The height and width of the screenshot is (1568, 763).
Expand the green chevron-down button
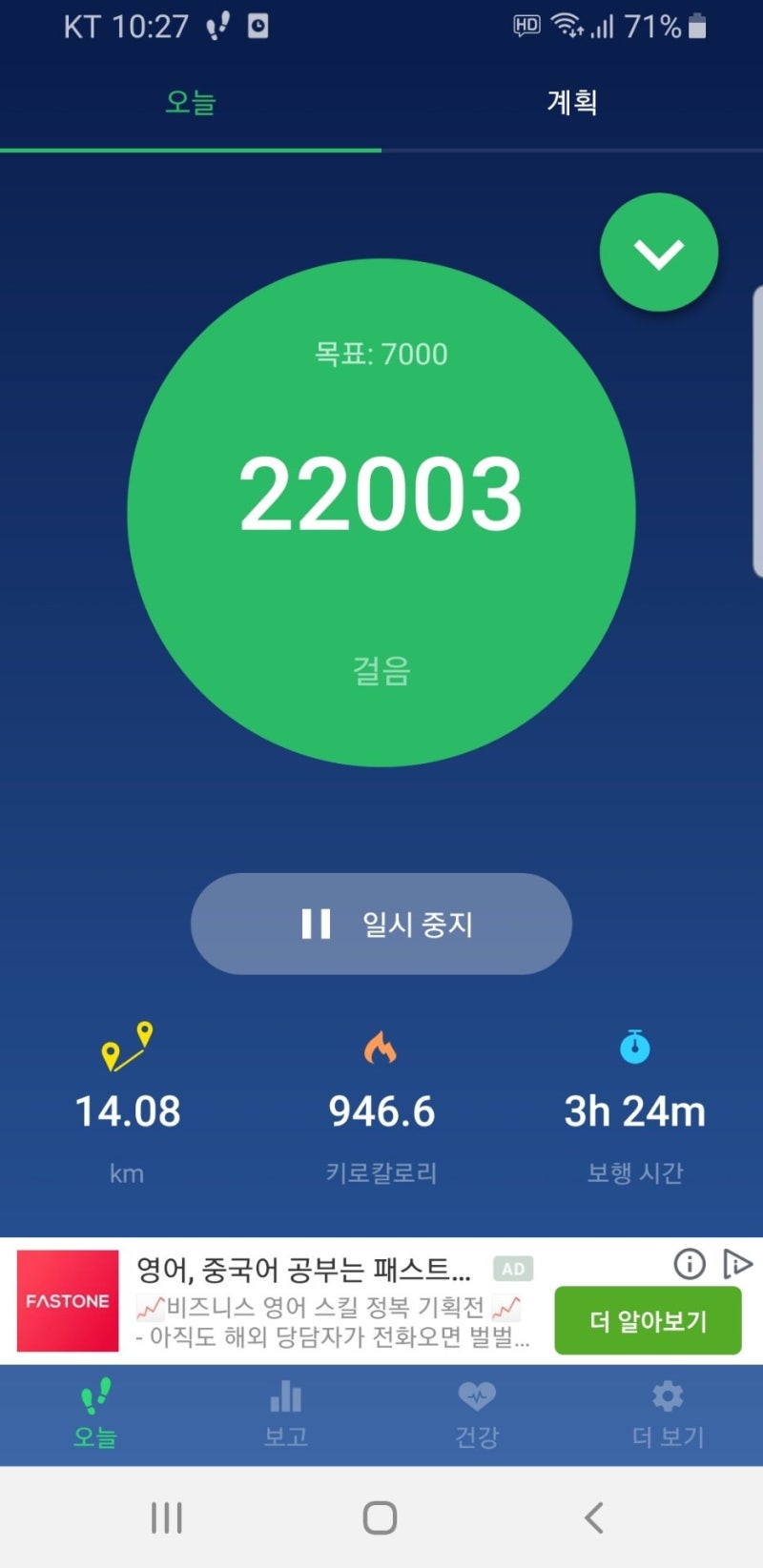tap(659, 253)
